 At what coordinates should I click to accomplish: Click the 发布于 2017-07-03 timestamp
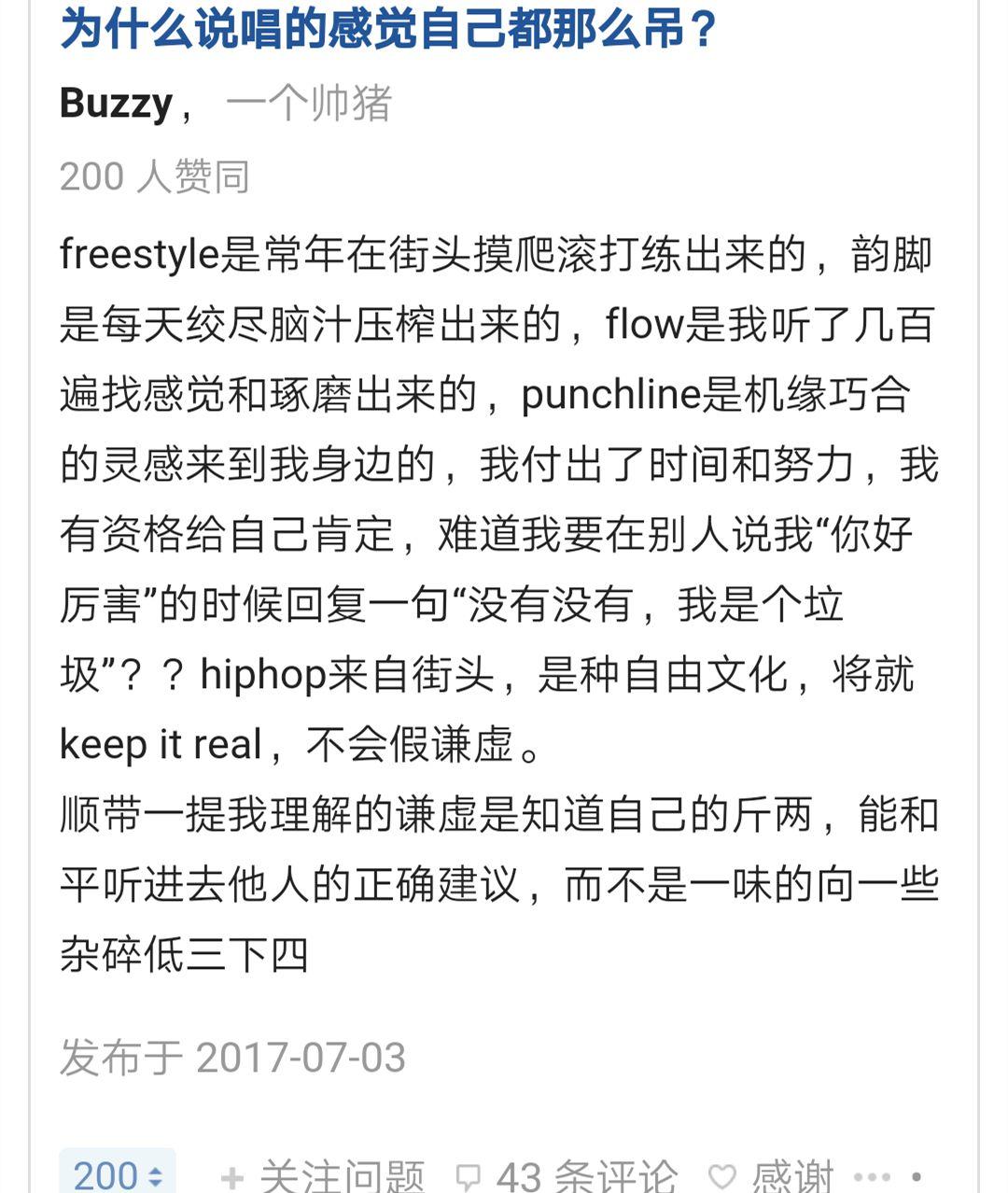[x=233, y=1057]
